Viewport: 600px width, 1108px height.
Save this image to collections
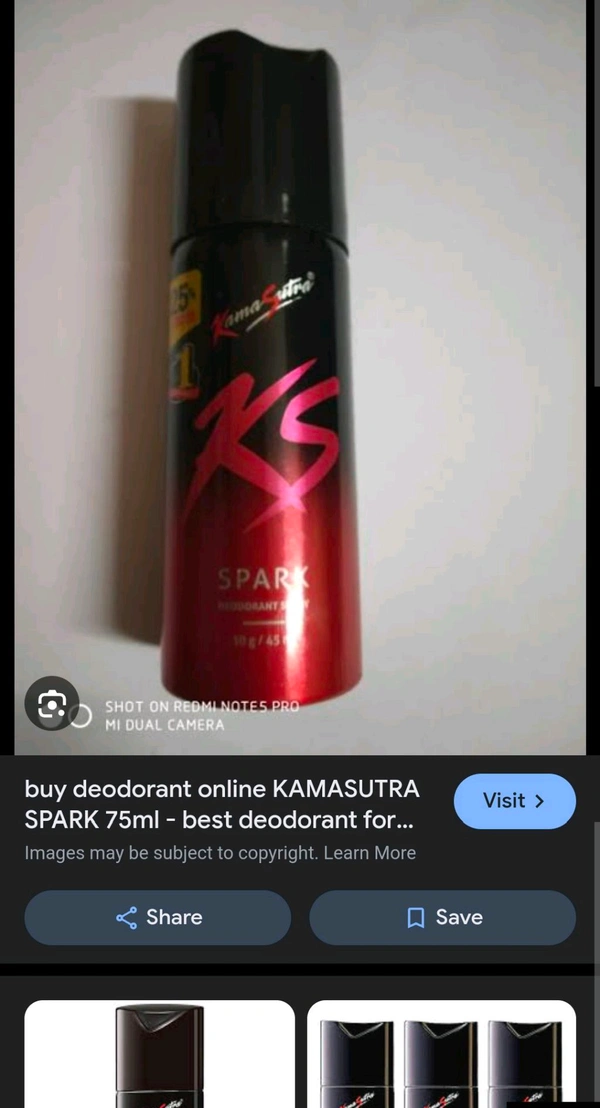pos(442,917)
